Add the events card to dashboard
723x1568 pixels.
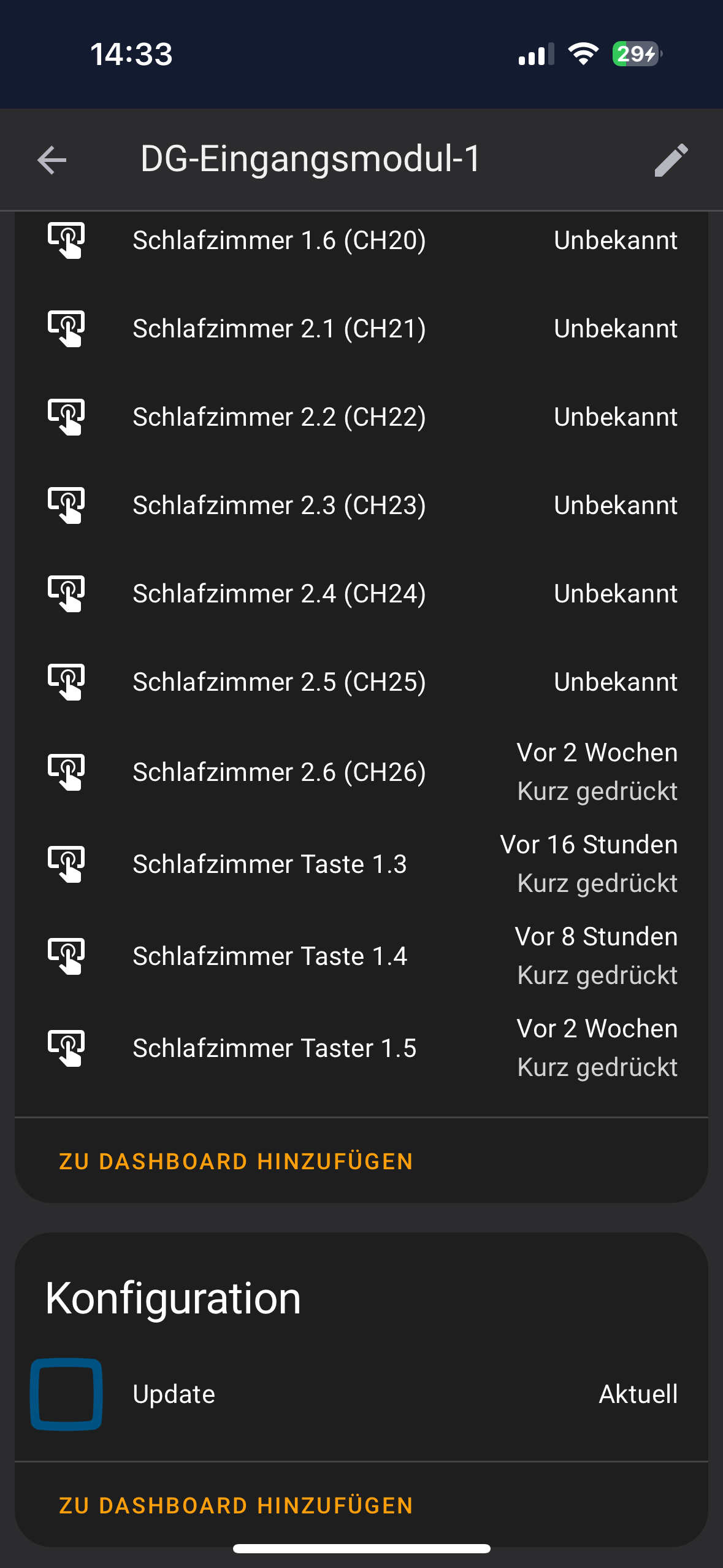(236, 1161)
